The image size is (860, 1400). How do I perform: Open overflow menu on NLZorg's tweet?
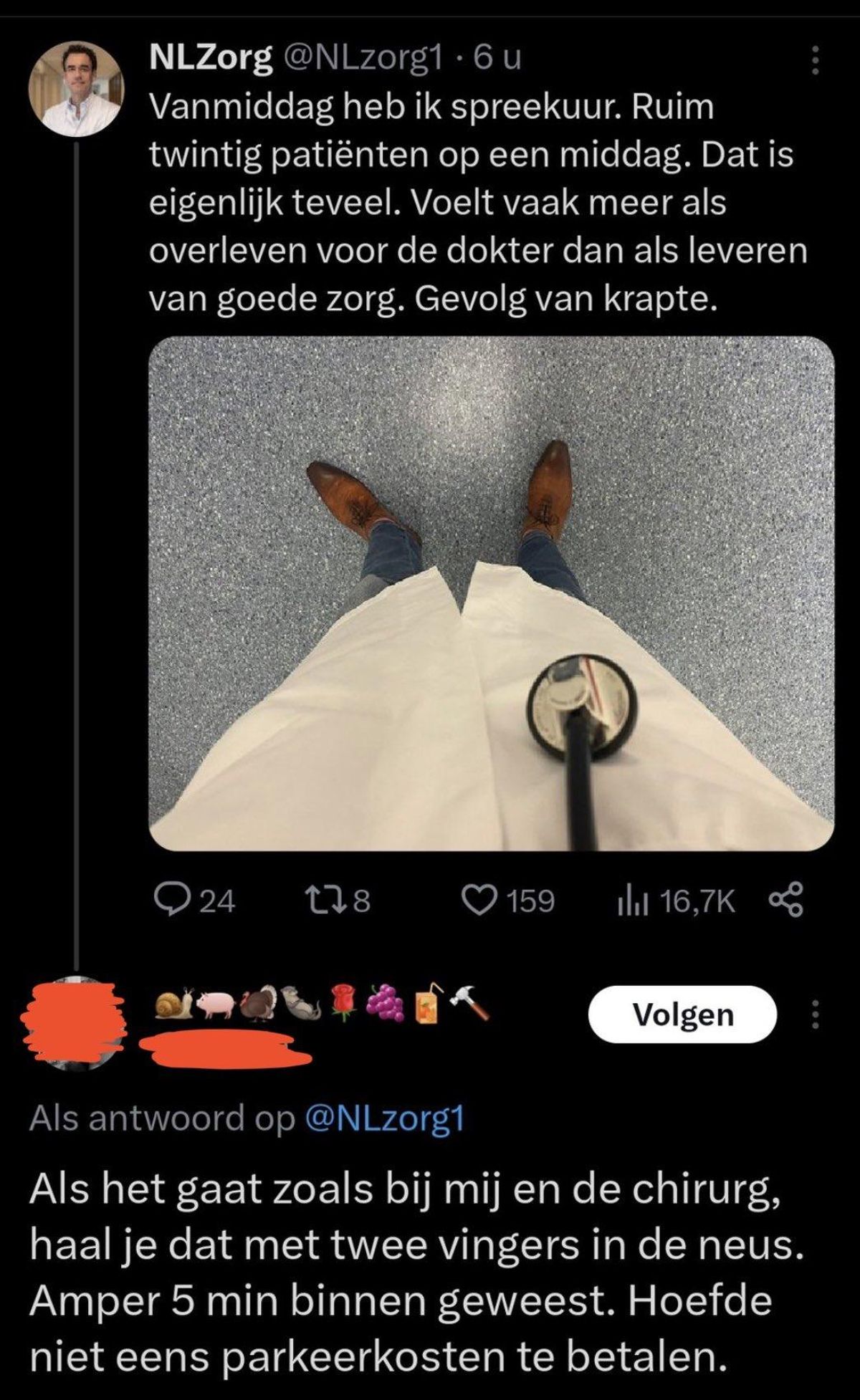pos(815,62)
